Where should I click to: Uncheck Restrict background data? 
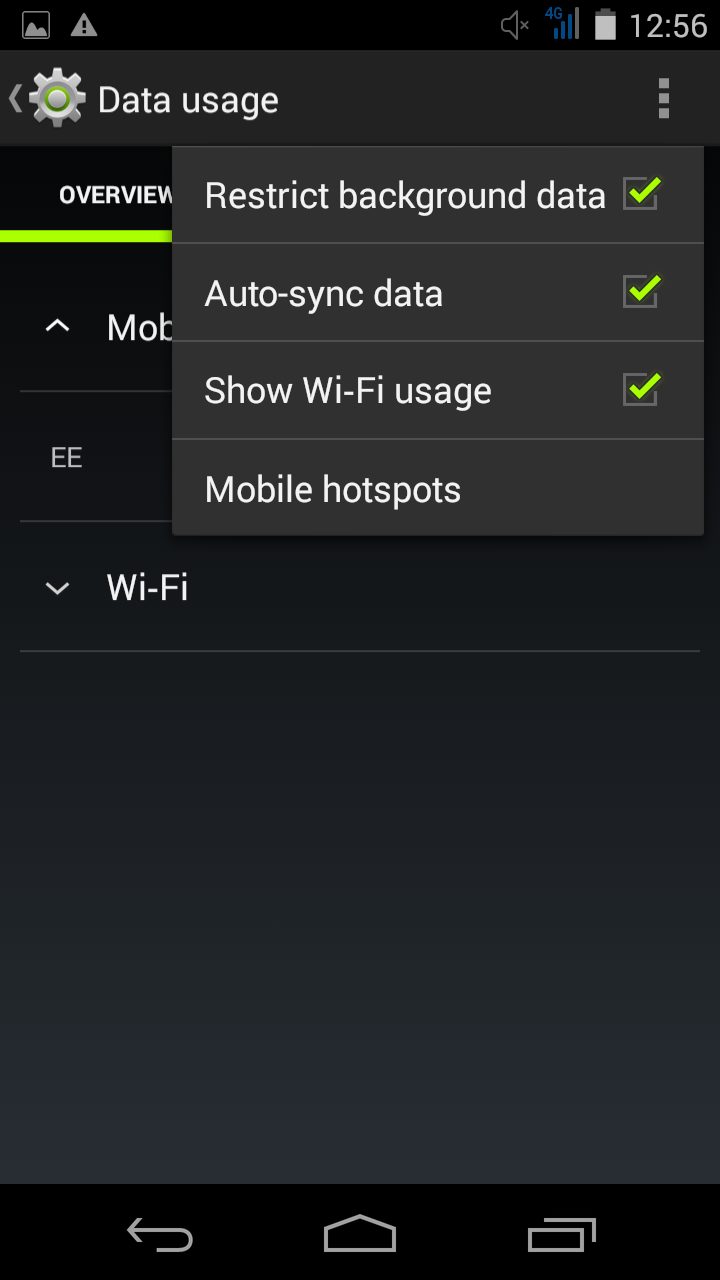point(641,192)
